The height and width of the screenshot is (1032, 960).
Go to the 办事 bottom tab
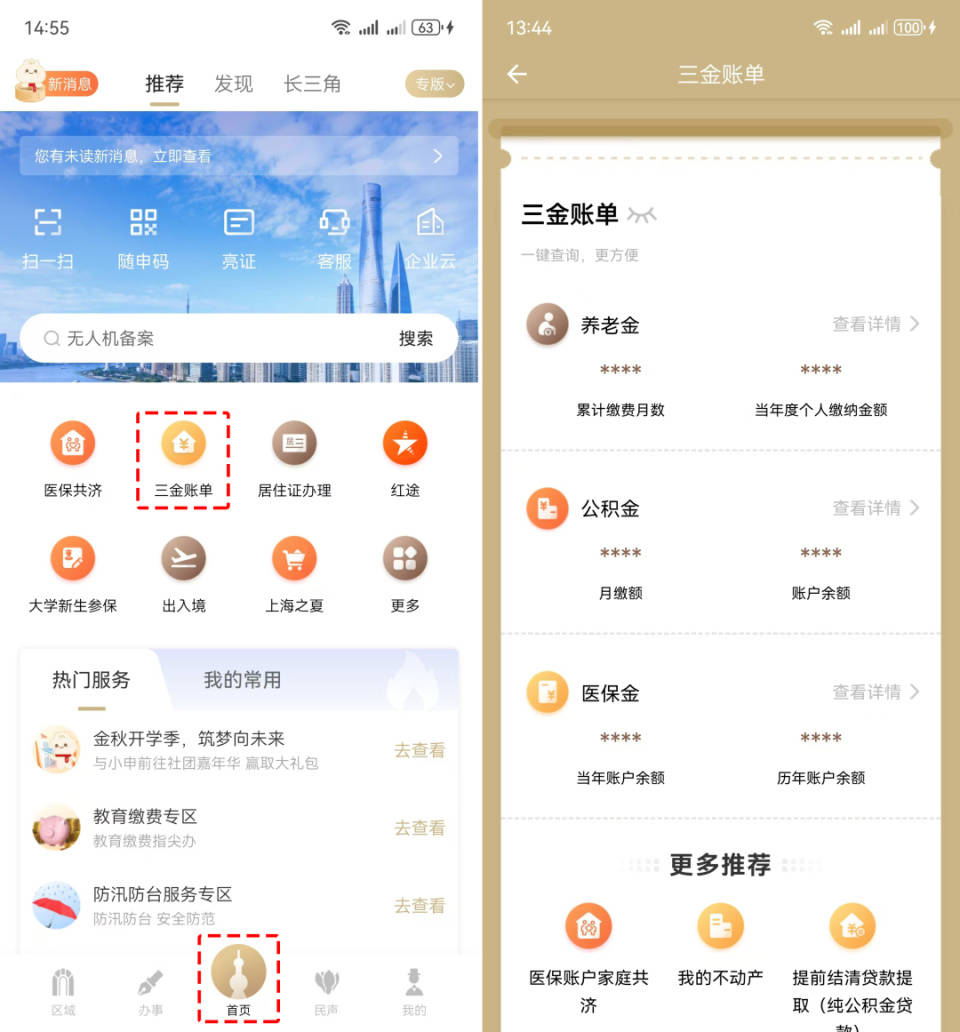click(151, 991)
